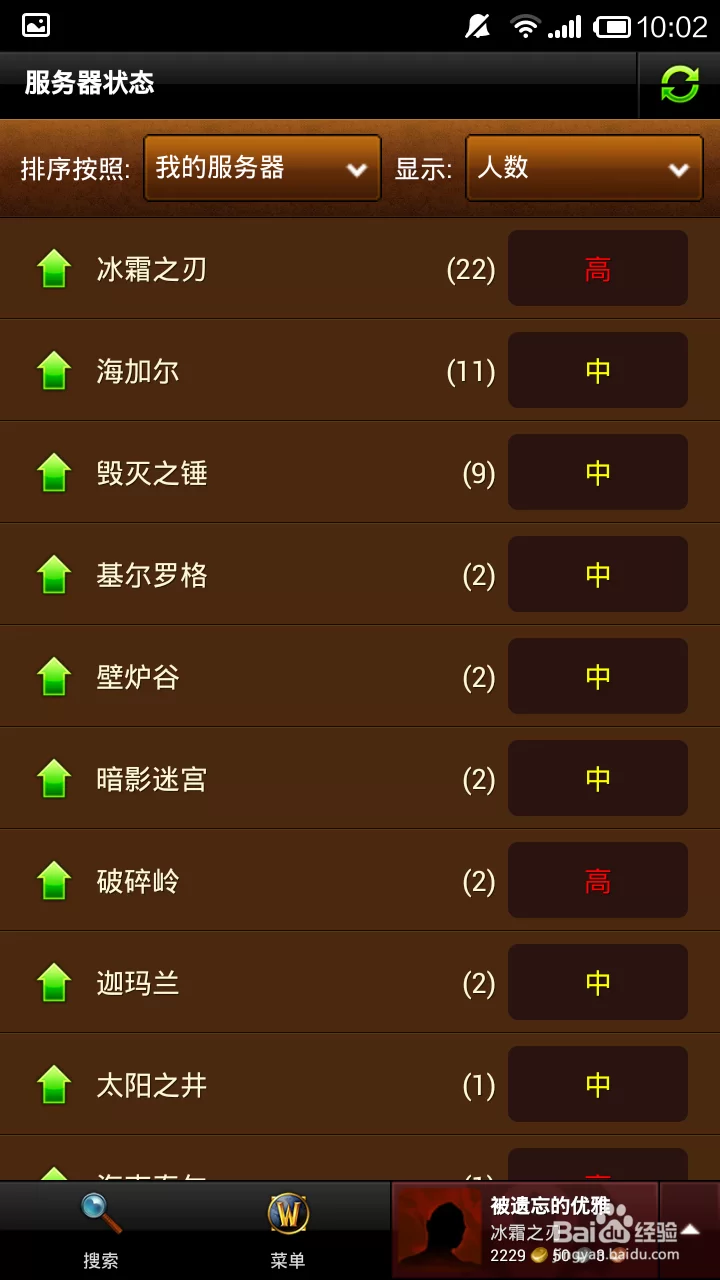Screen dimensions: 720x1280
Task: Tap the green arrow beside 破碎岭
Action: [53, 880]
